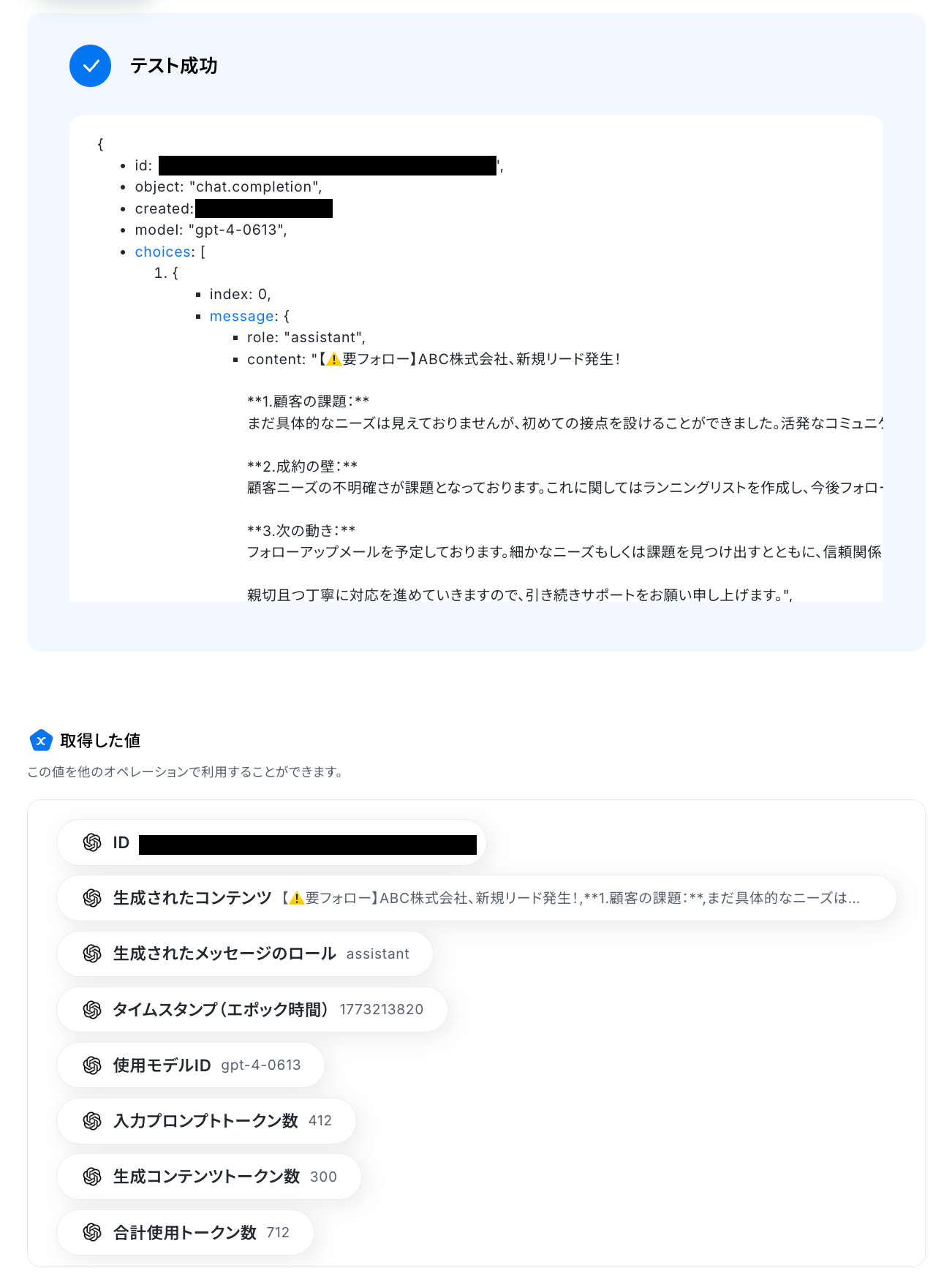Choose the タイムスタンプ(エポック時間) chip
This screenshot has height=1287, width=952.
click(252, 1009)
